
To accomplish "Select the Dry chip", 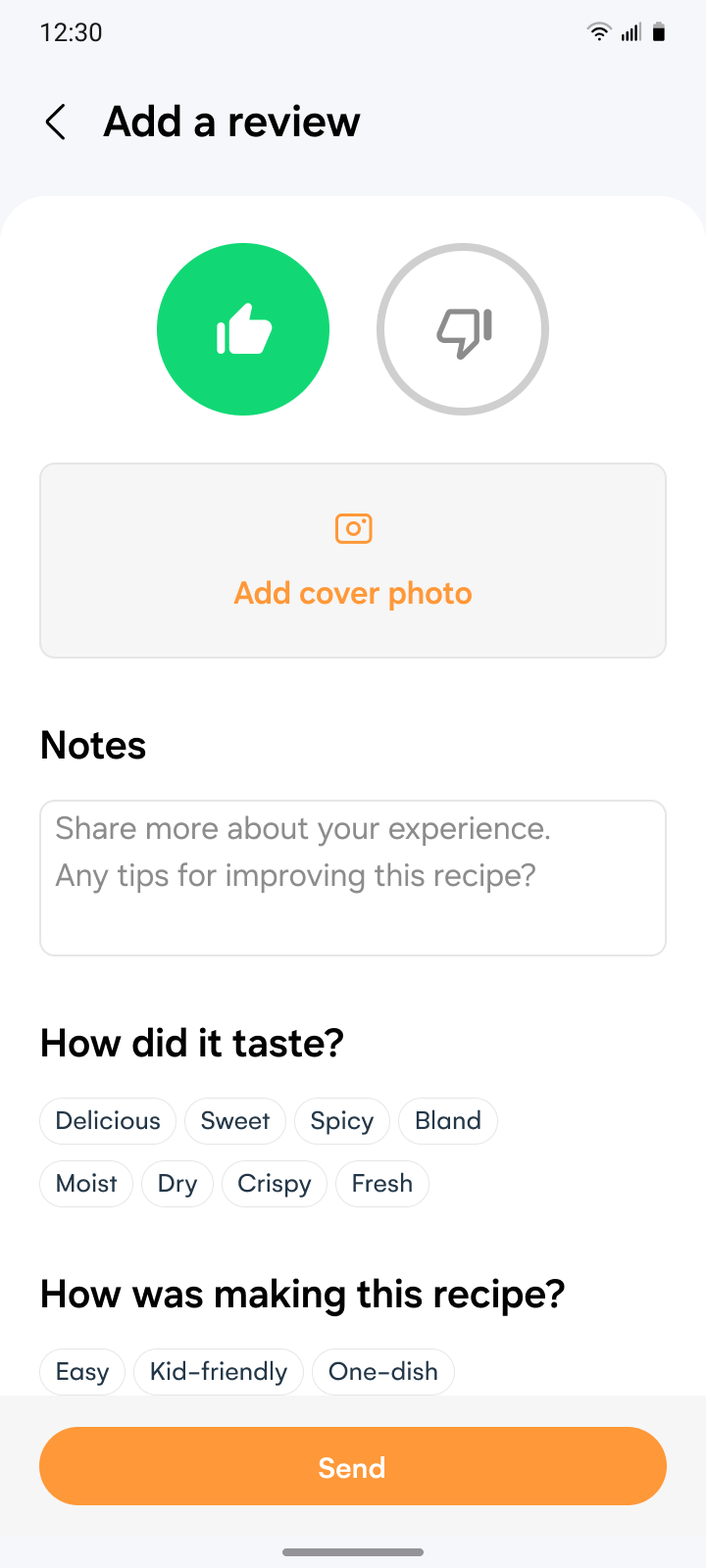I will click(177, 1184).
